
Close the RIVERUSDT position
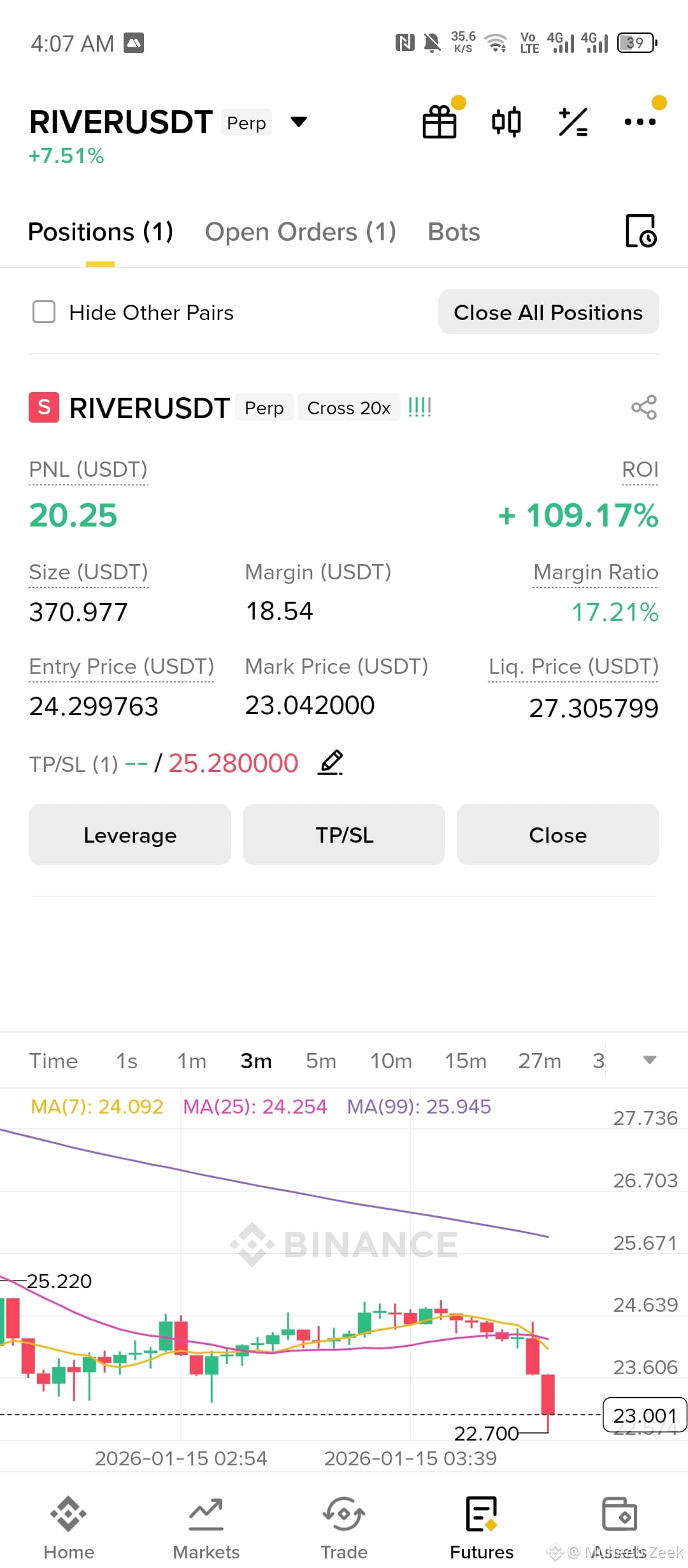(558, 834)
